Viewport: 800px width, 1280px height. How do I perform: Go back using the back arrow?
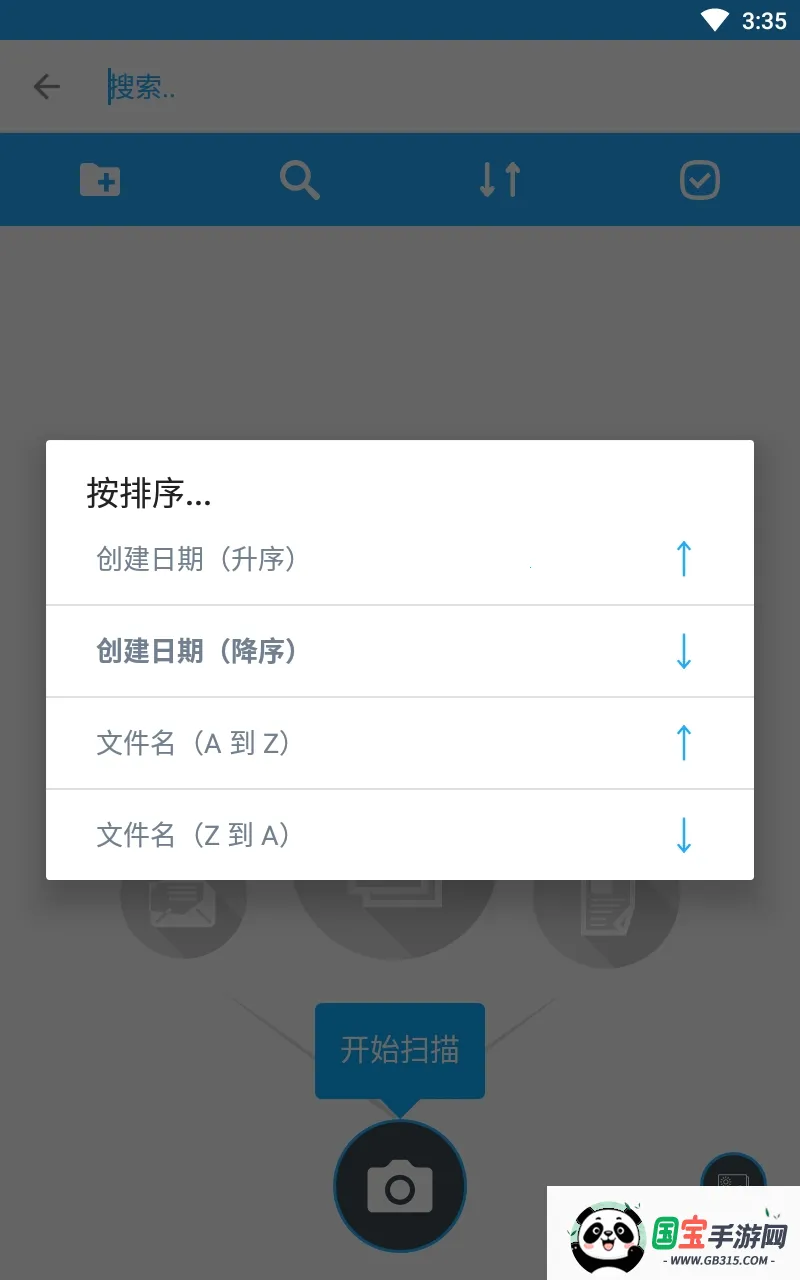click(x=46, y=86)
